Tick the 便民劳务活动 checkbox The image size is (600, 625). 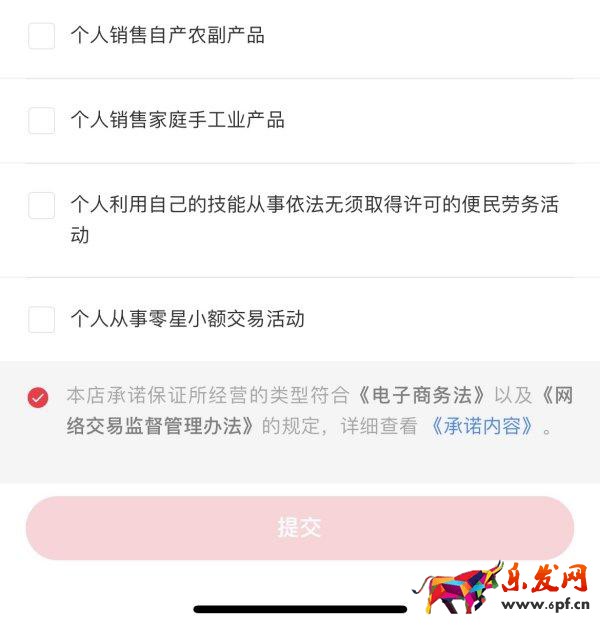[41, 206]
